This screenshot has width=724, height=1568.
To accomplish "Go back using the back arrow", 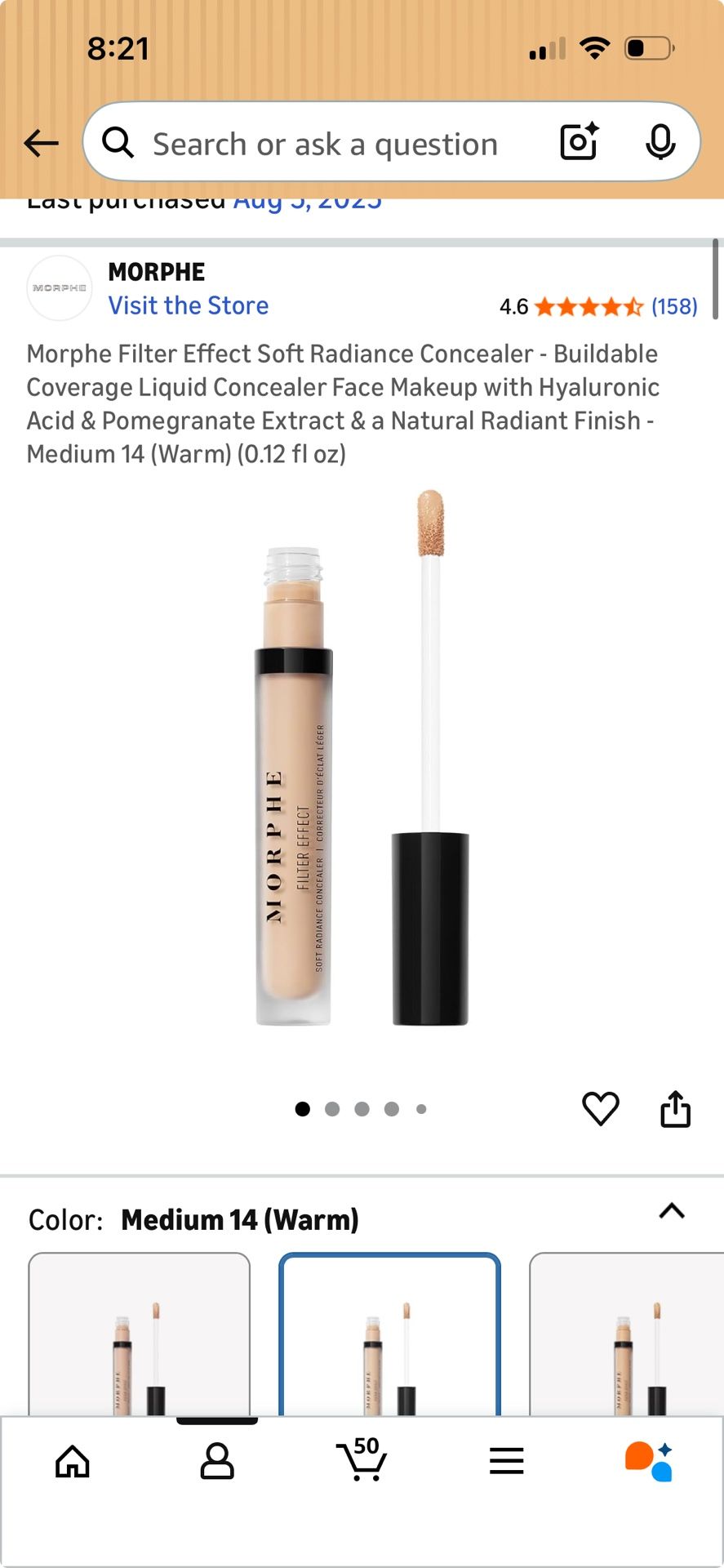I will tap(41, 142).
